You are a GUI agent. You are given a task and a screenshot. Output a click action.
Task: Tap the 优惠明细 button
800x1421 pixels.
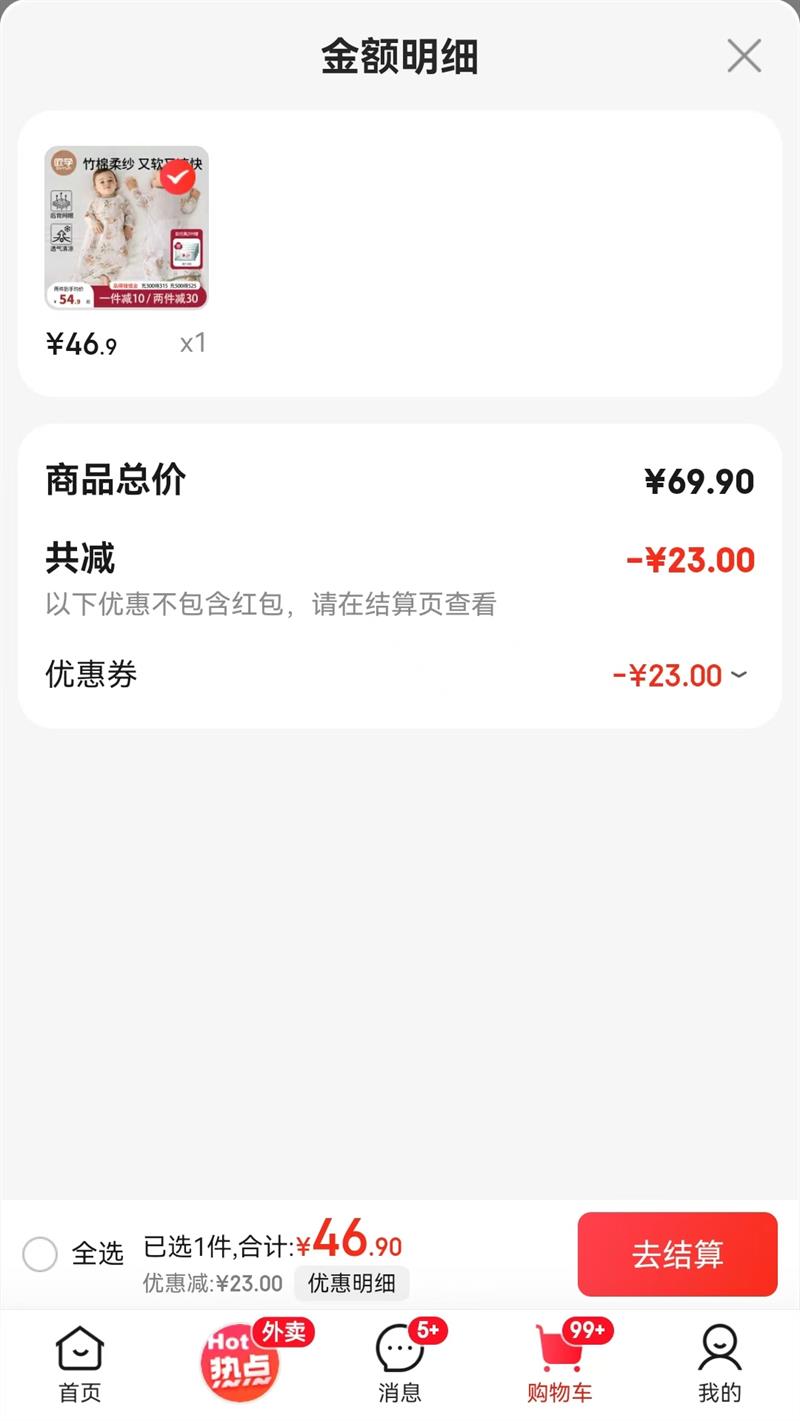coord(351,1283)
